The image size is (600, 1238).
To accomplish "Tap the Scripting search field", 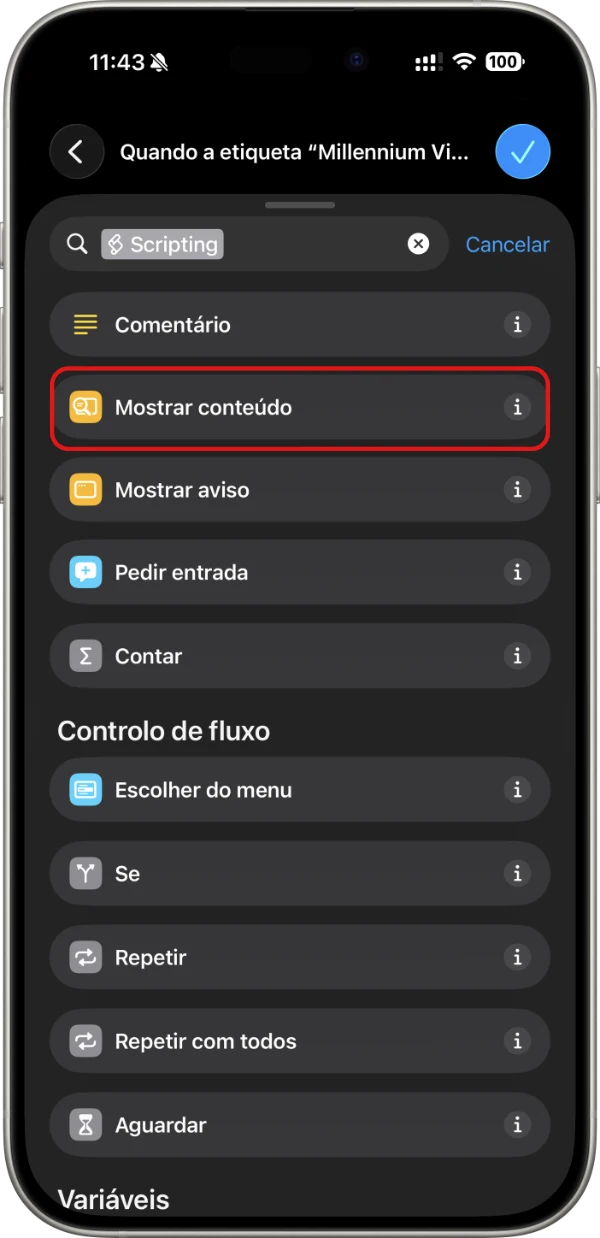I will click(x=270, y=244).
